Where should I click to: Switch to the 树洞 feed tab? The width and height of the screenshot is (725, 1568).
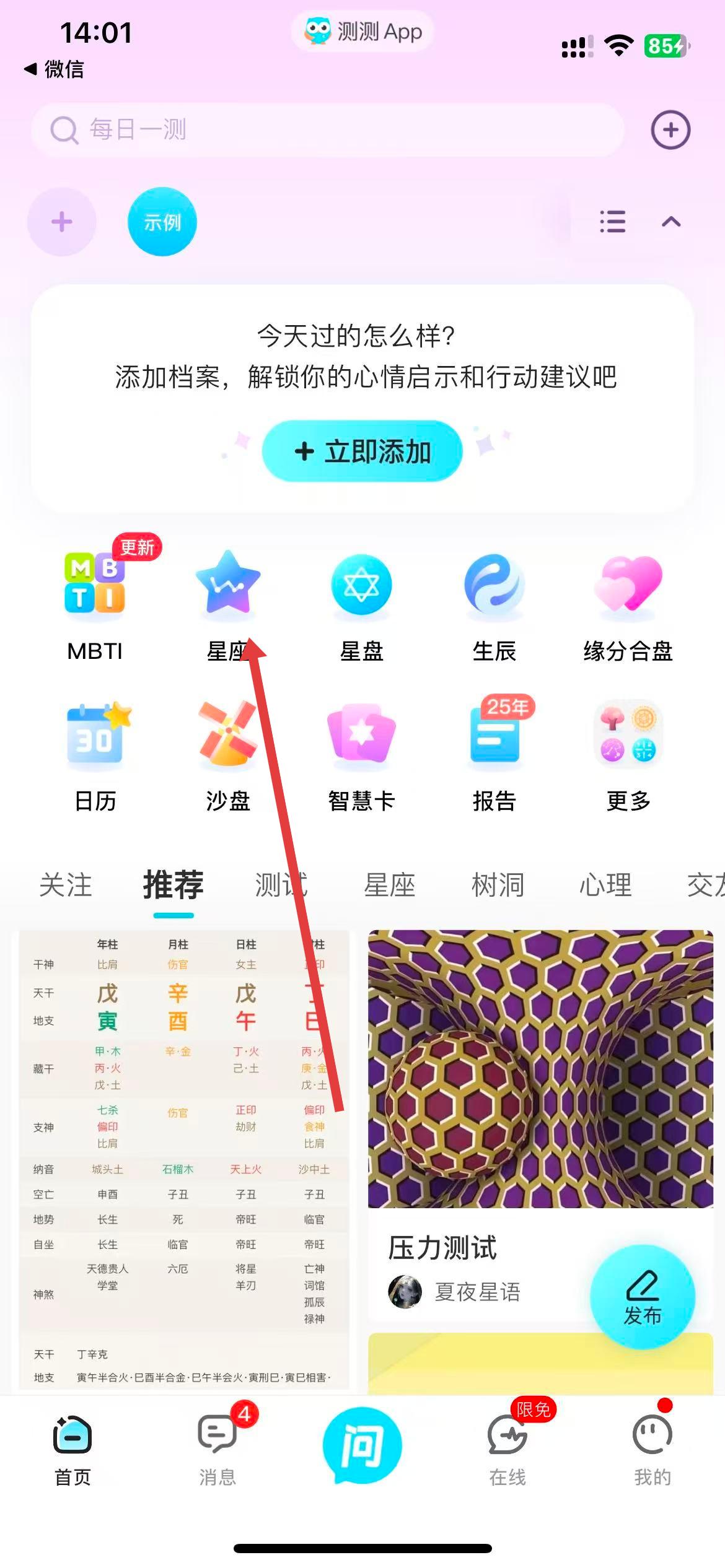pyautogui.click(x=498, y=884)
